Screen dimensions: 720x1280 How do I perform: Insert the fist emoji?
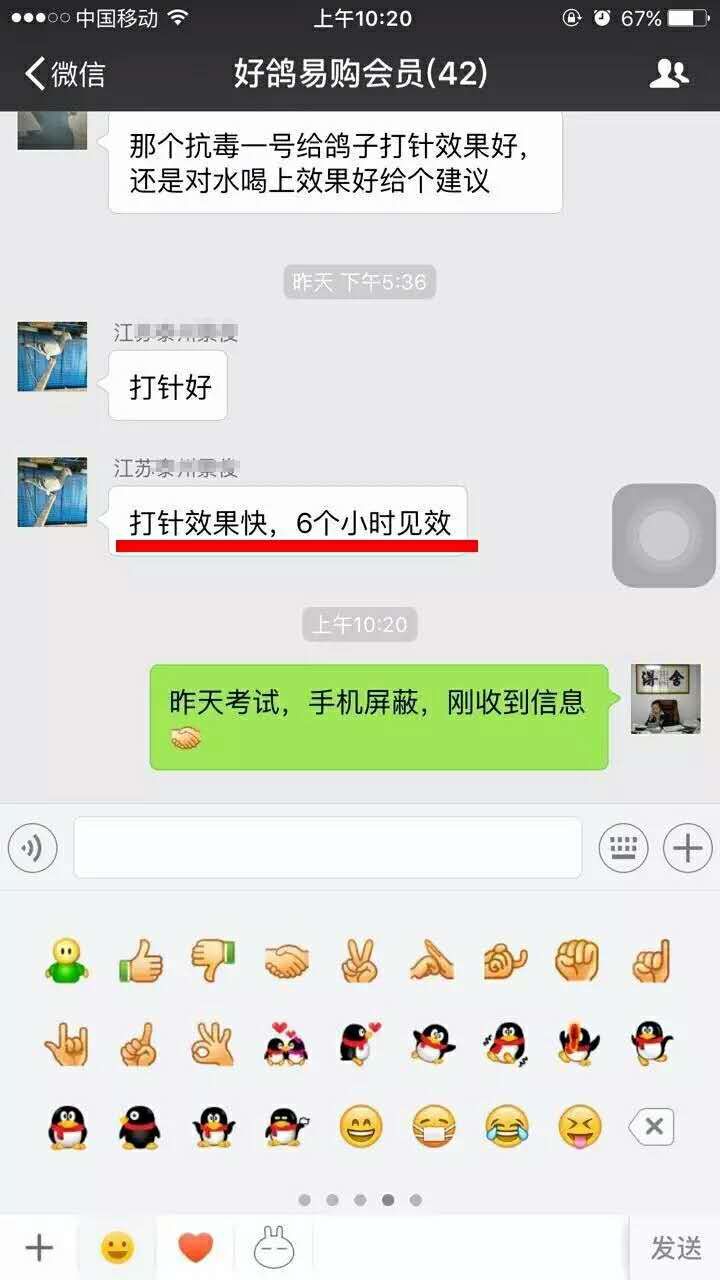pos(577,961)
